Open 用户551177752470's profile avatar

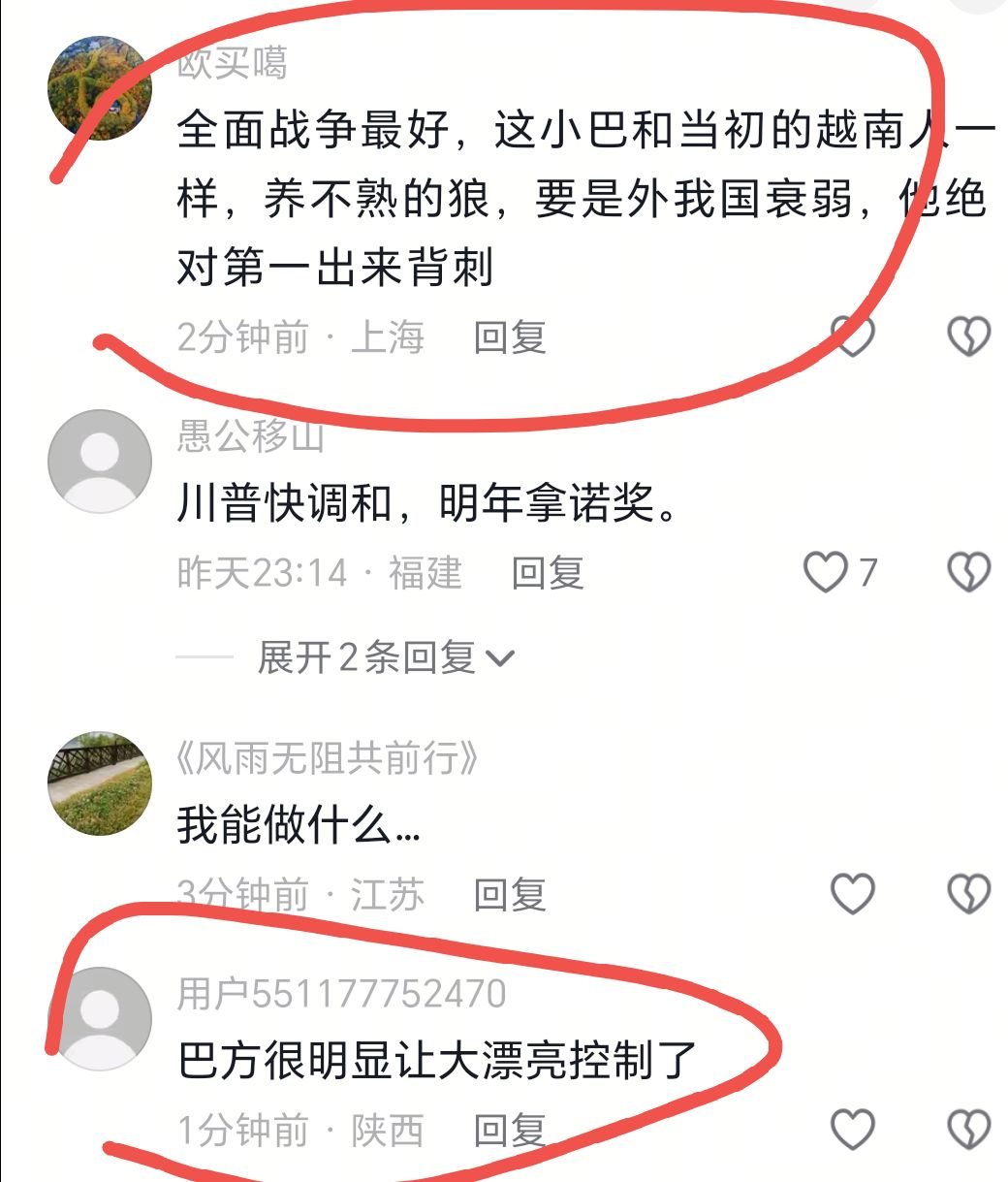click(100, 1018)
